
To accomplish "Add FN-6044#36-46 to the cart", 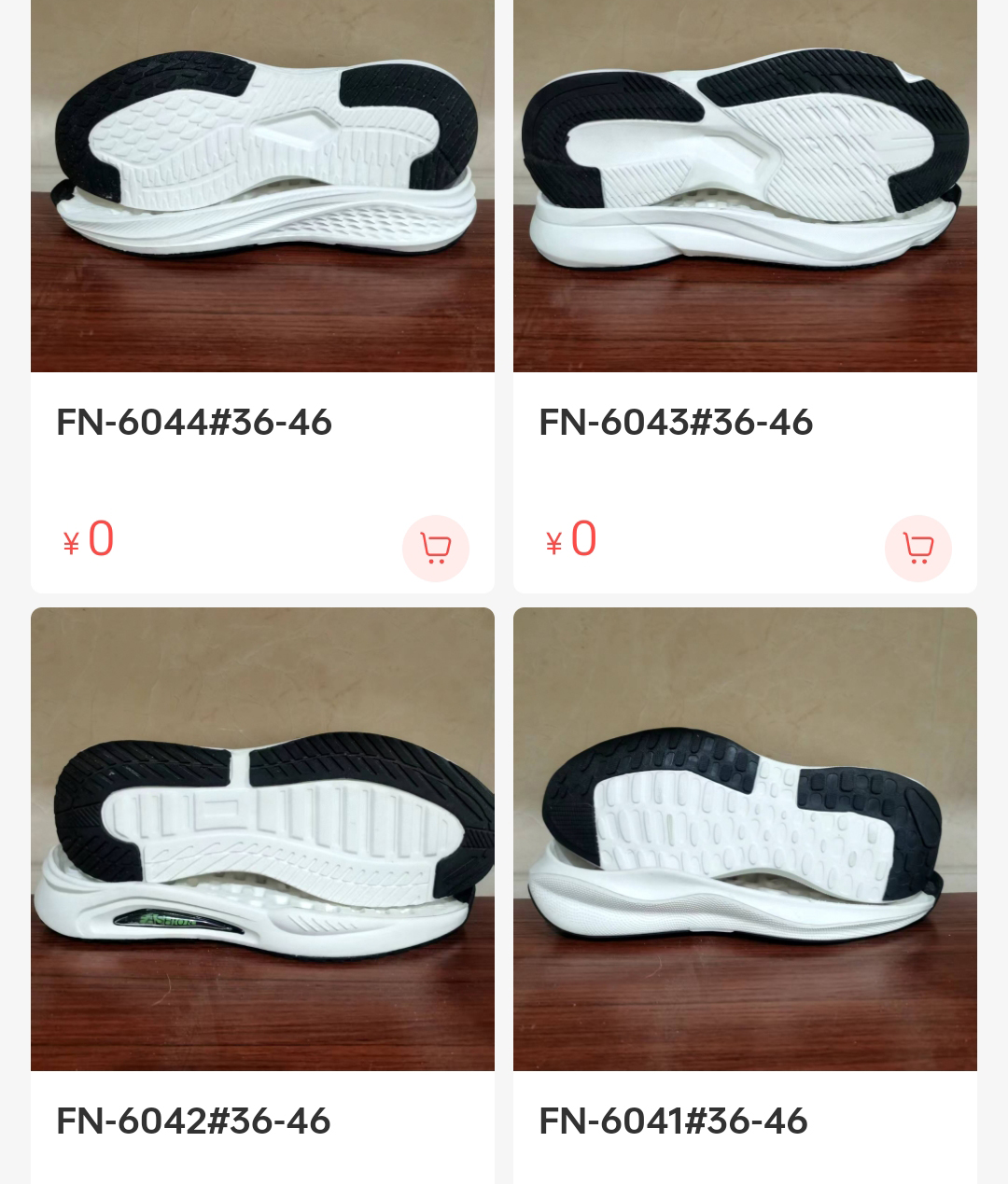I will click(435, 548).
